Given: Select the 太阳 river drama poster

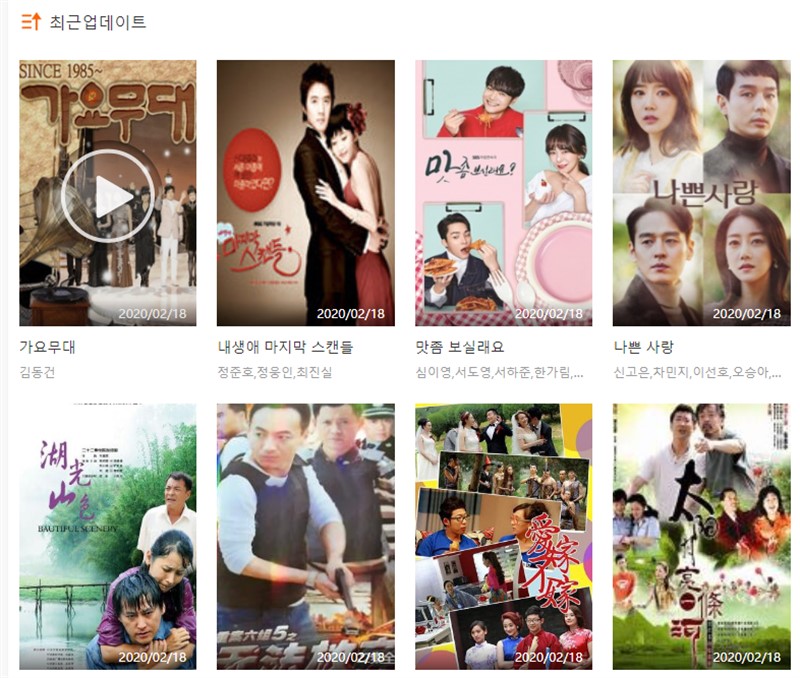Looking at the screenshot, I should pyautogui.click(x=701, y=536).
